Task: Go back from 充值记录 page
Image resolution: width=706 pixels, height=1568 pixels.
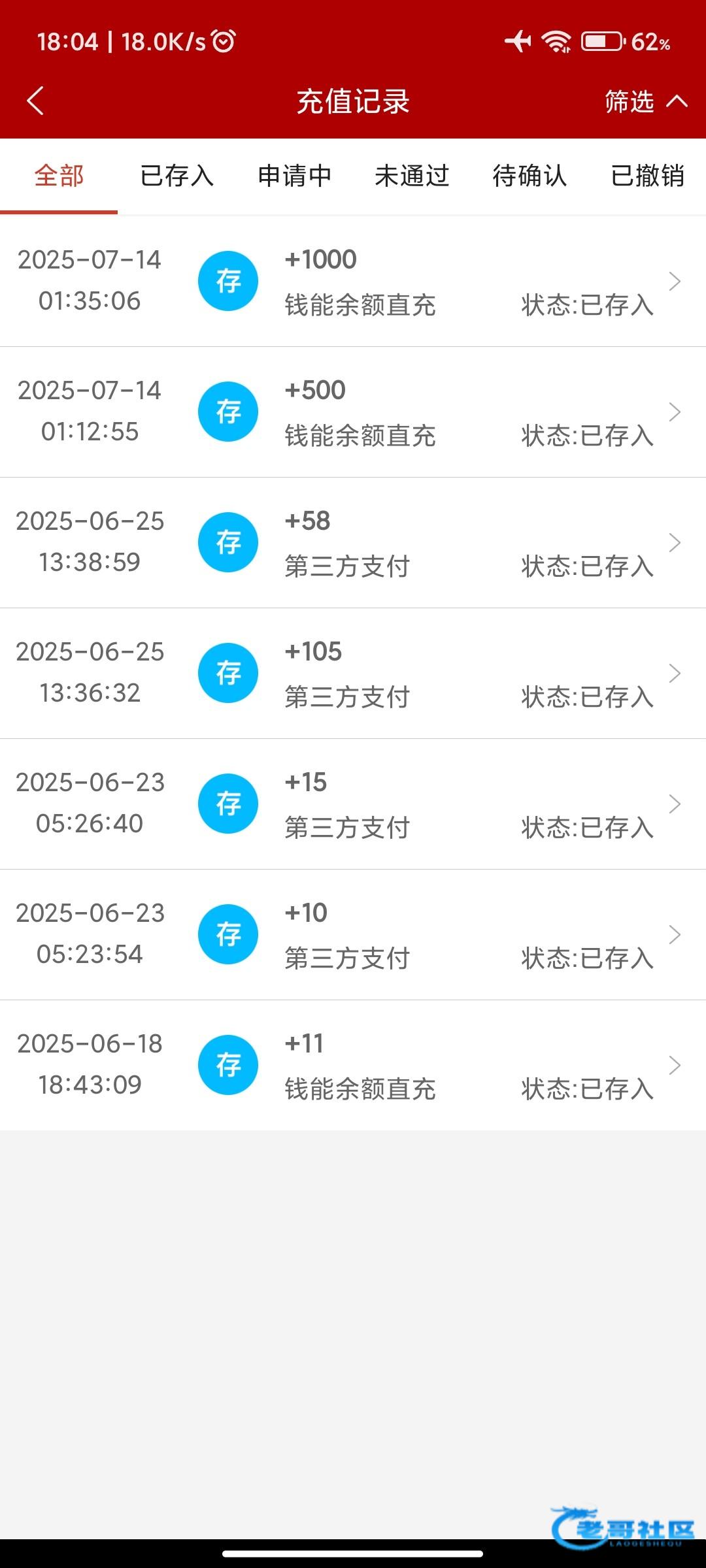Action: [35, 101]
